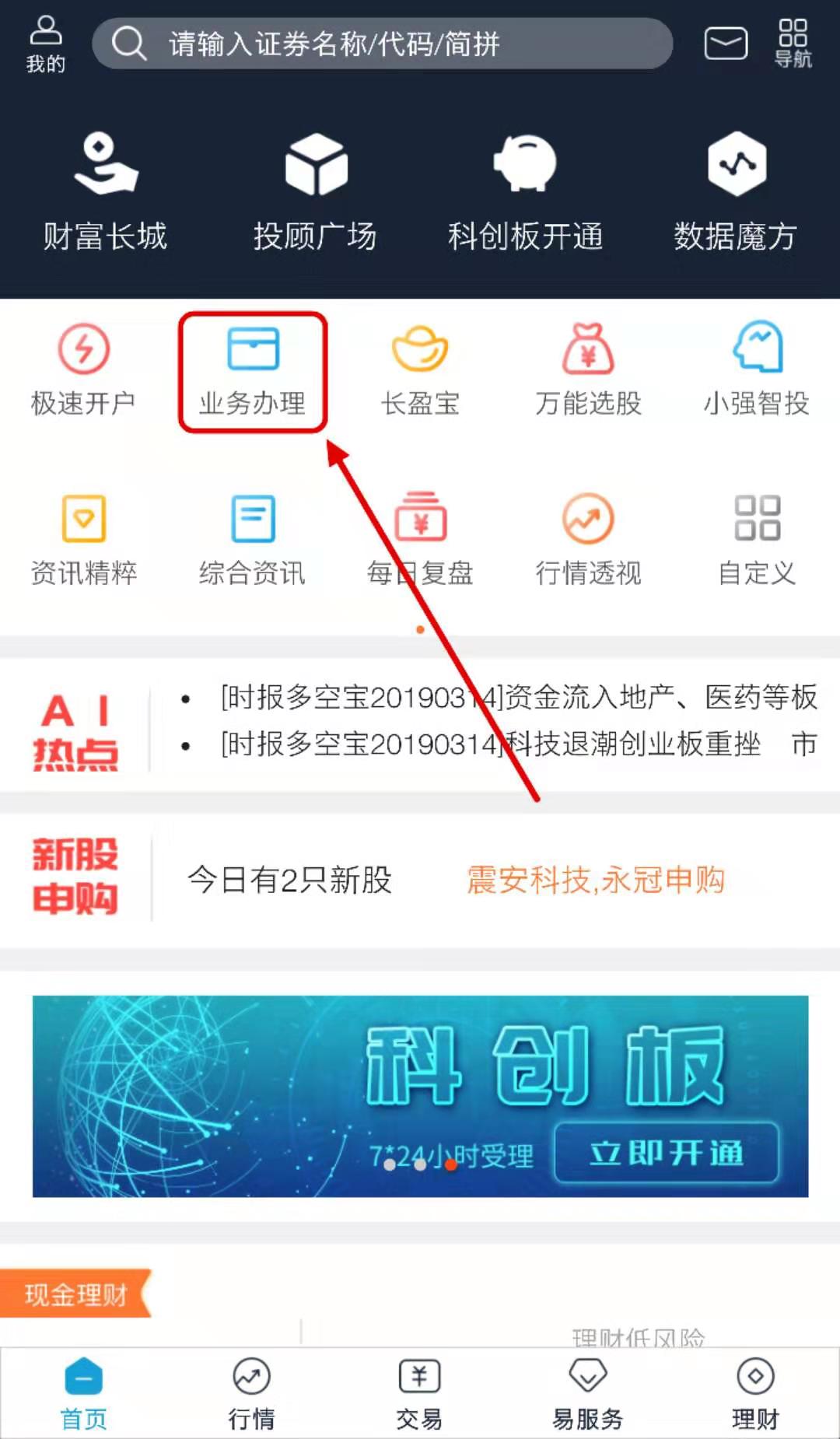Tap the securities search box
The height and width of the screenshot is (1439, 840).
pyautogui.click(x=381, y=44)
